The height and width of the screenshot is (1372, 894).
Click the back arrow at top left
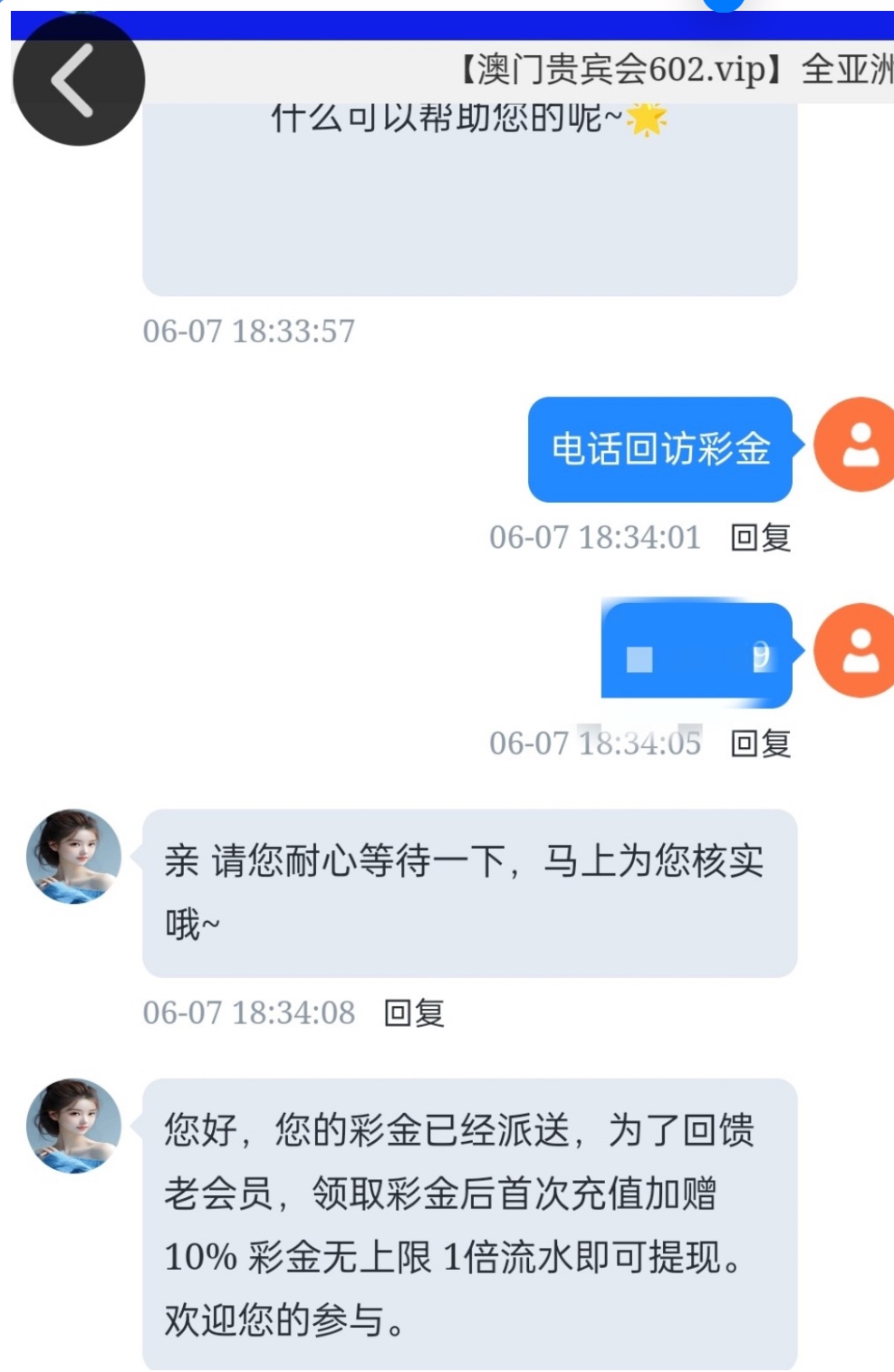(x=80, y=80)
